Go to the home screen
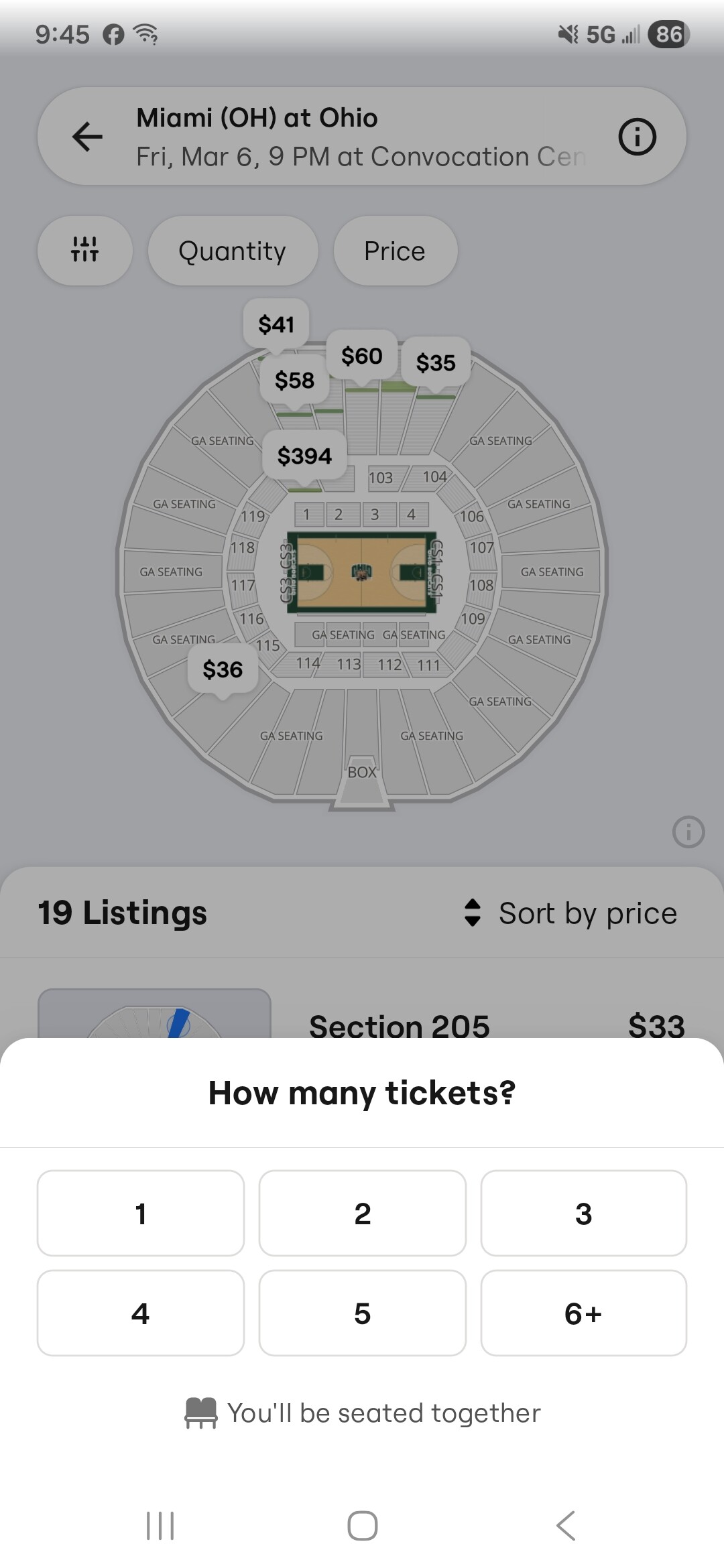The width and height of the screenshot is (724, 1568). (x=362, y=1526)
